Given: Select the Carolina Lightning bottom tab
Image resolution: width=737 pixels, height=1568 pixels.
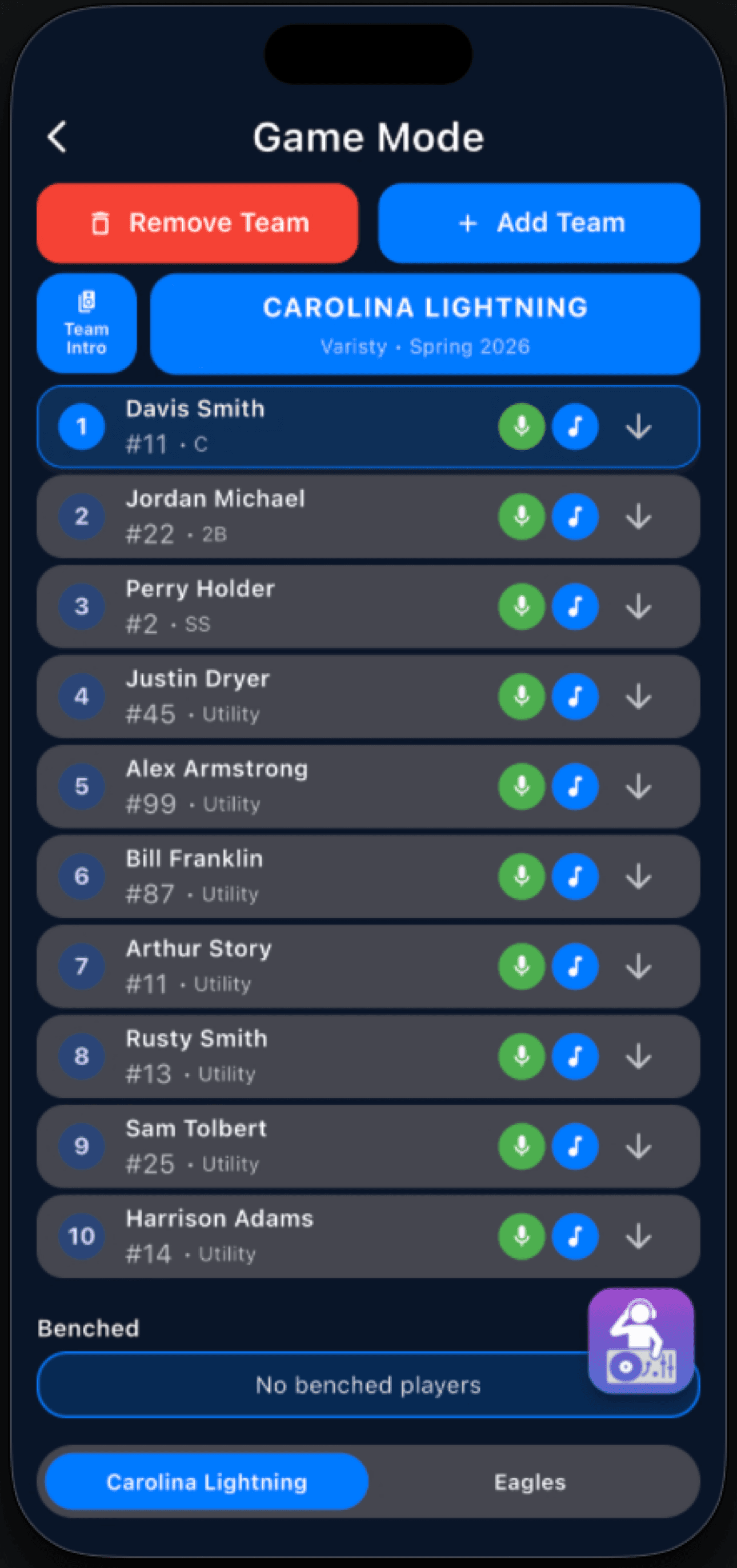Looking at the screenshot, I should [207, 1482].
